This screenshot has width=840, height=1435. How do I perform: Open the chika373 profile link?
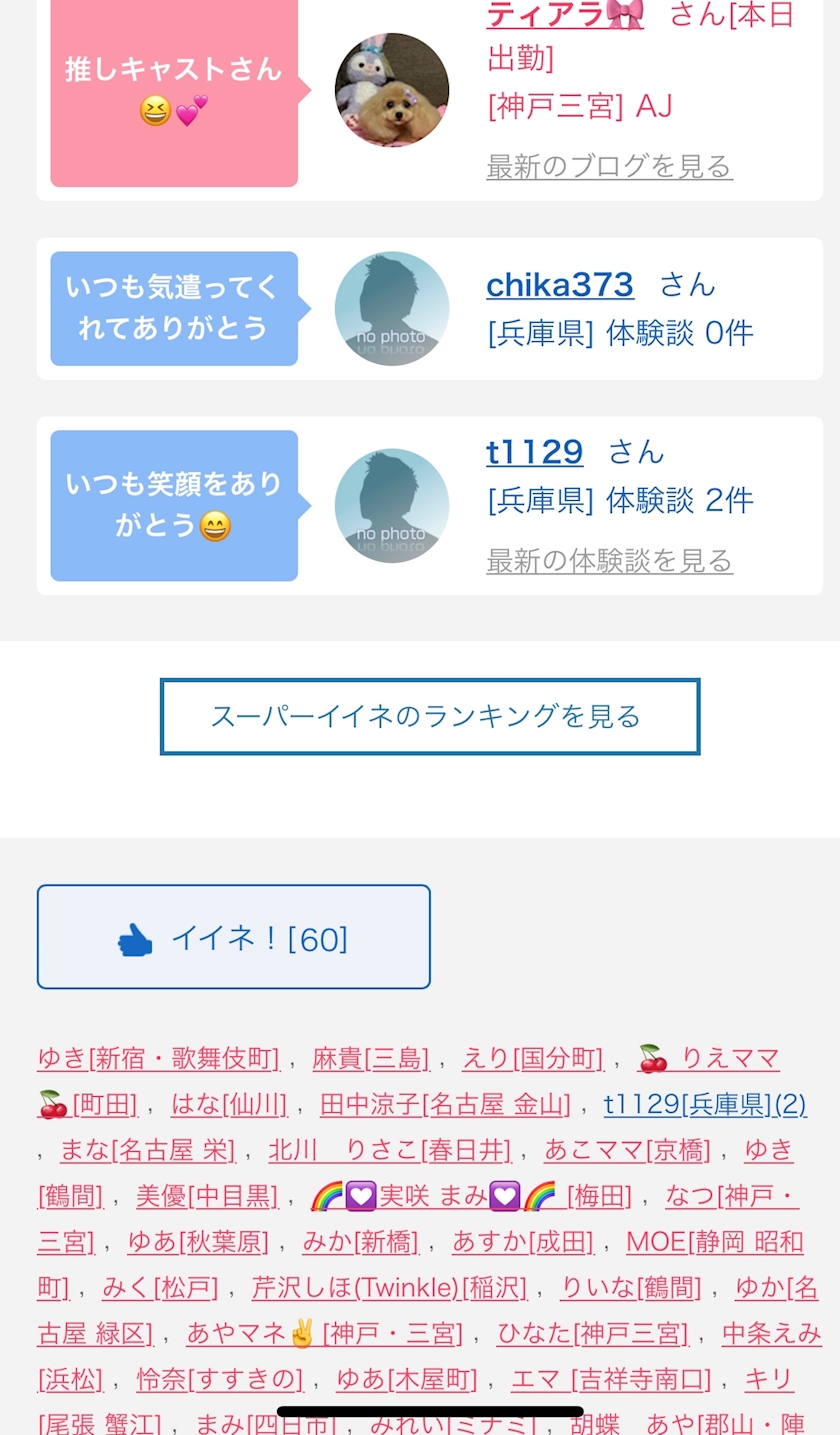coord(560,285)
